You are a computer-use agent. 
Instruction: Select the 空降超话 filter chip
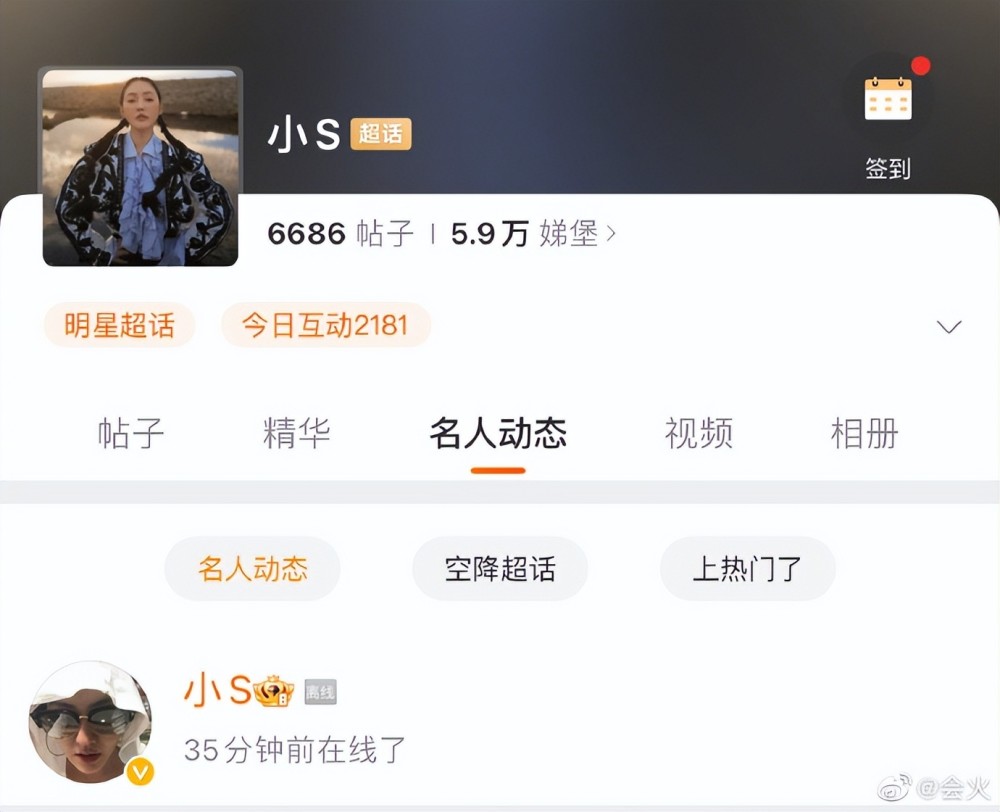tap(500, 569)
